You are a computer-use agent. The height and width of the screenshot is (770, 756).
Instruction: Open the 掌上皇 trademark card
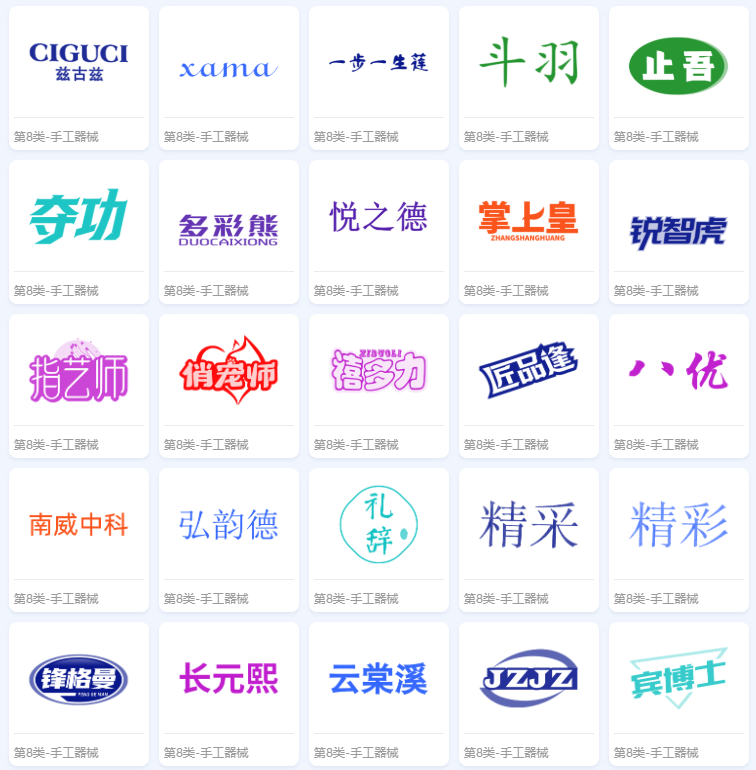pyautogui.click(x=529, y=232)
